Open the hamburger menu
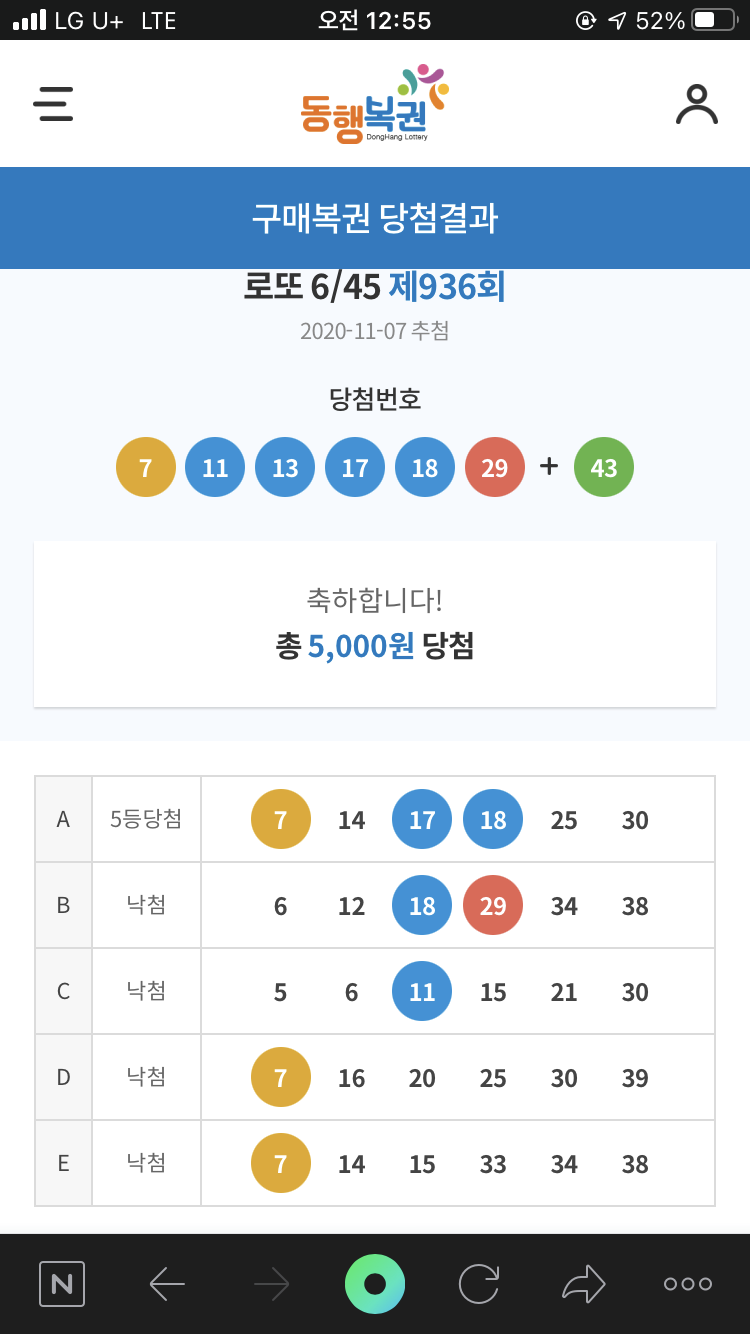The image size is (750, 1334). click(x=53, y=104)
